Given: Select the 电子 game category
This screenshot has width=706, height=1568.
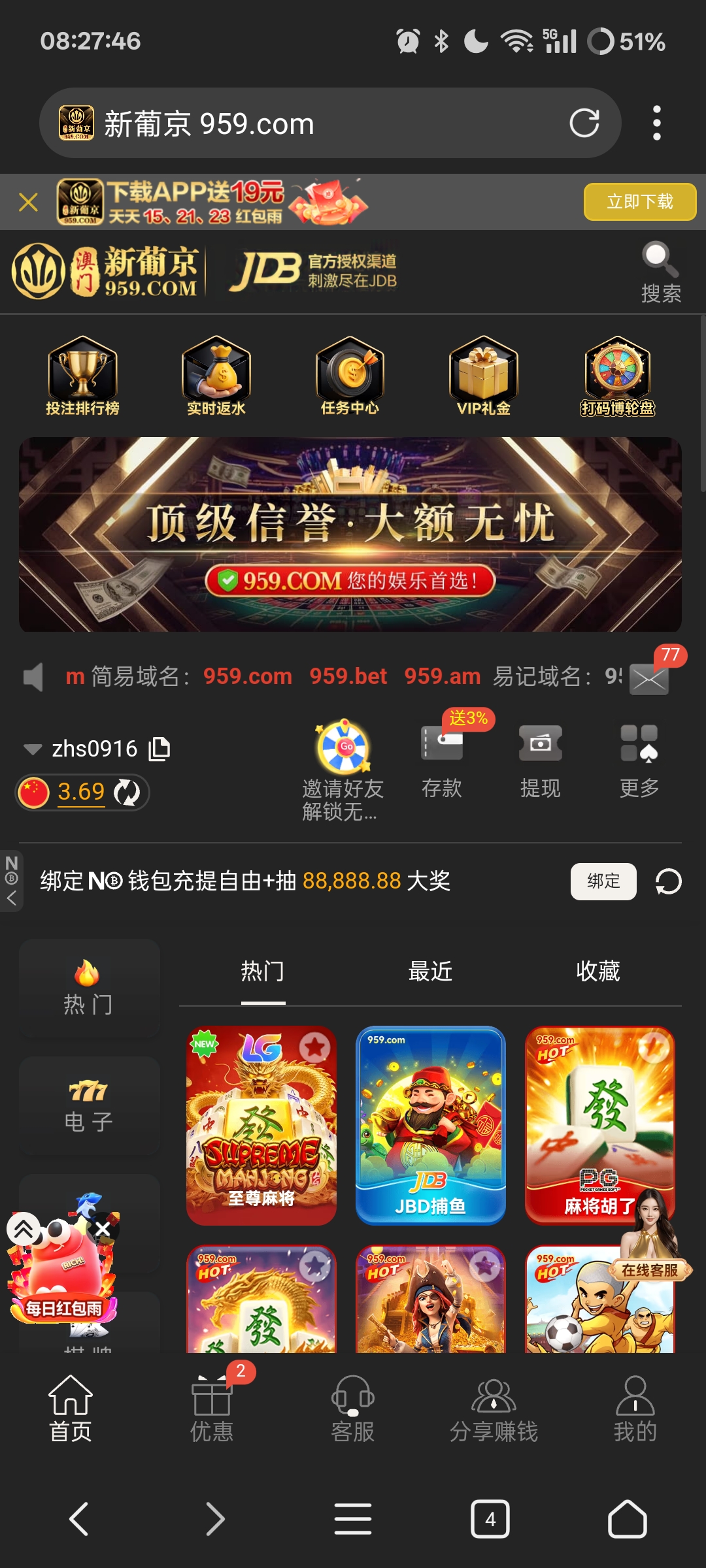Looking at the screenshot, I should (x=89, y=1105).
